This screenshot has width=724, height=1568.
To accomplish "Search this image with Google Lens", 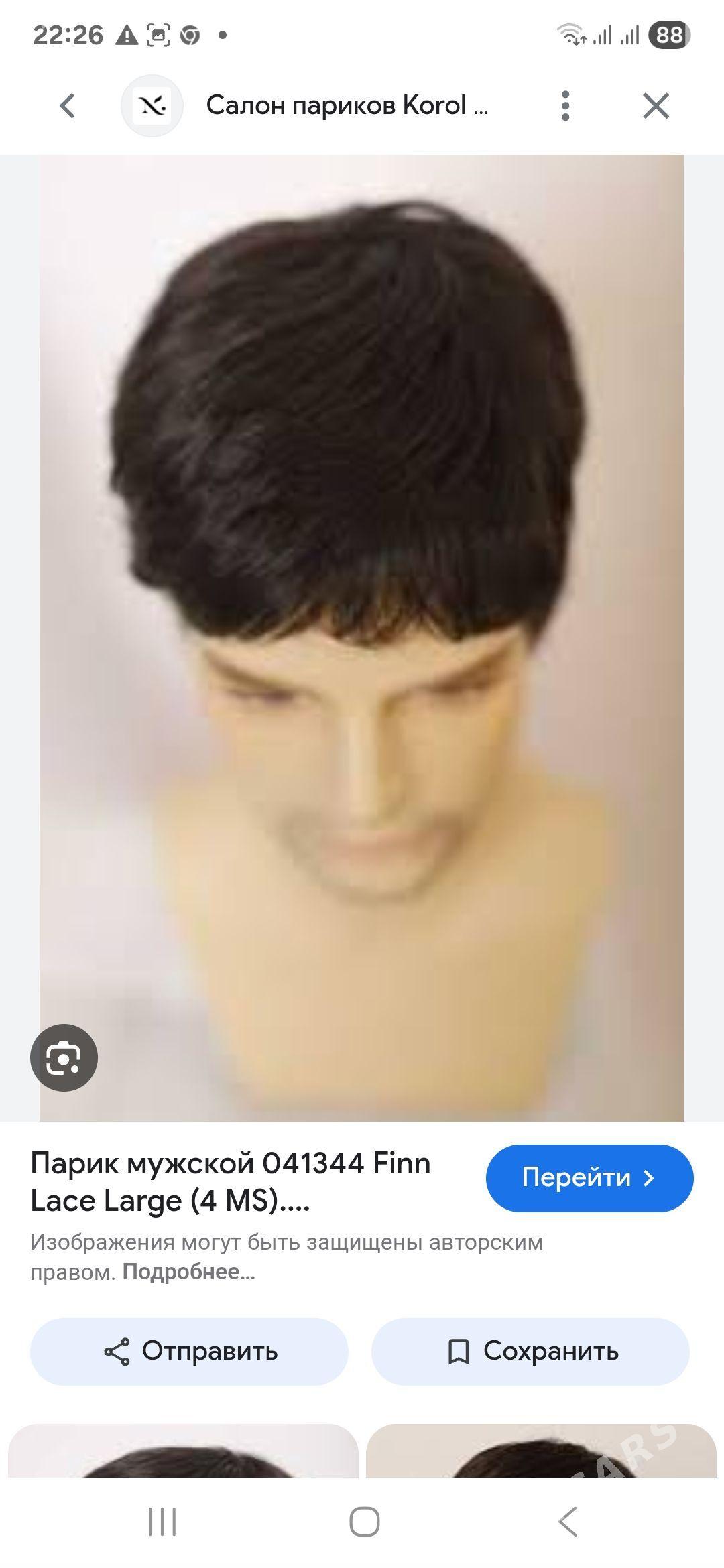I will [64, 1057].
